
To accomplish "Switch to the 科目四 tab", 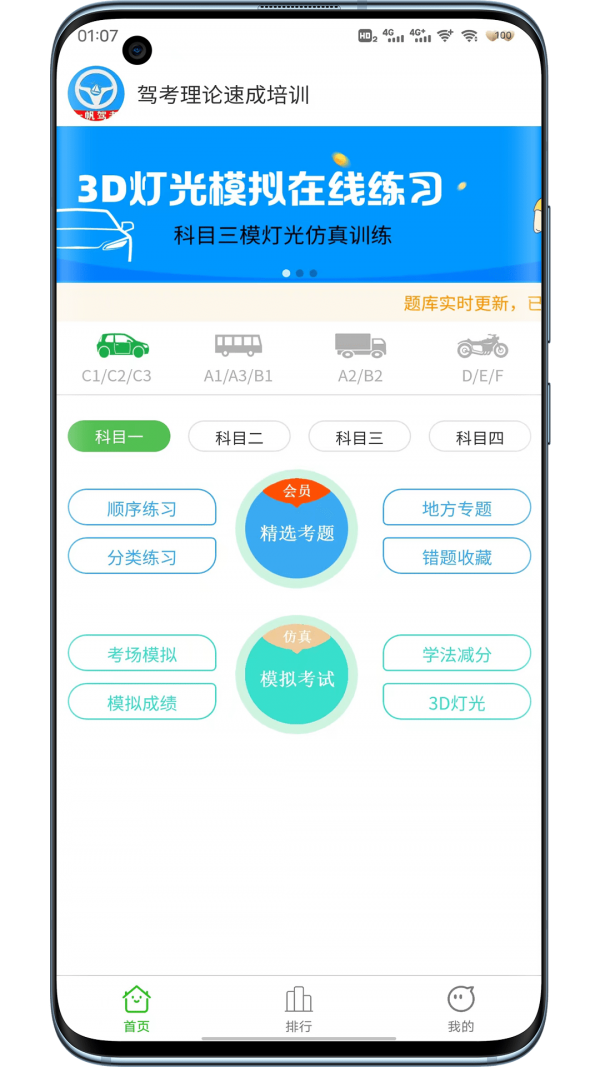I will (479, 437).
